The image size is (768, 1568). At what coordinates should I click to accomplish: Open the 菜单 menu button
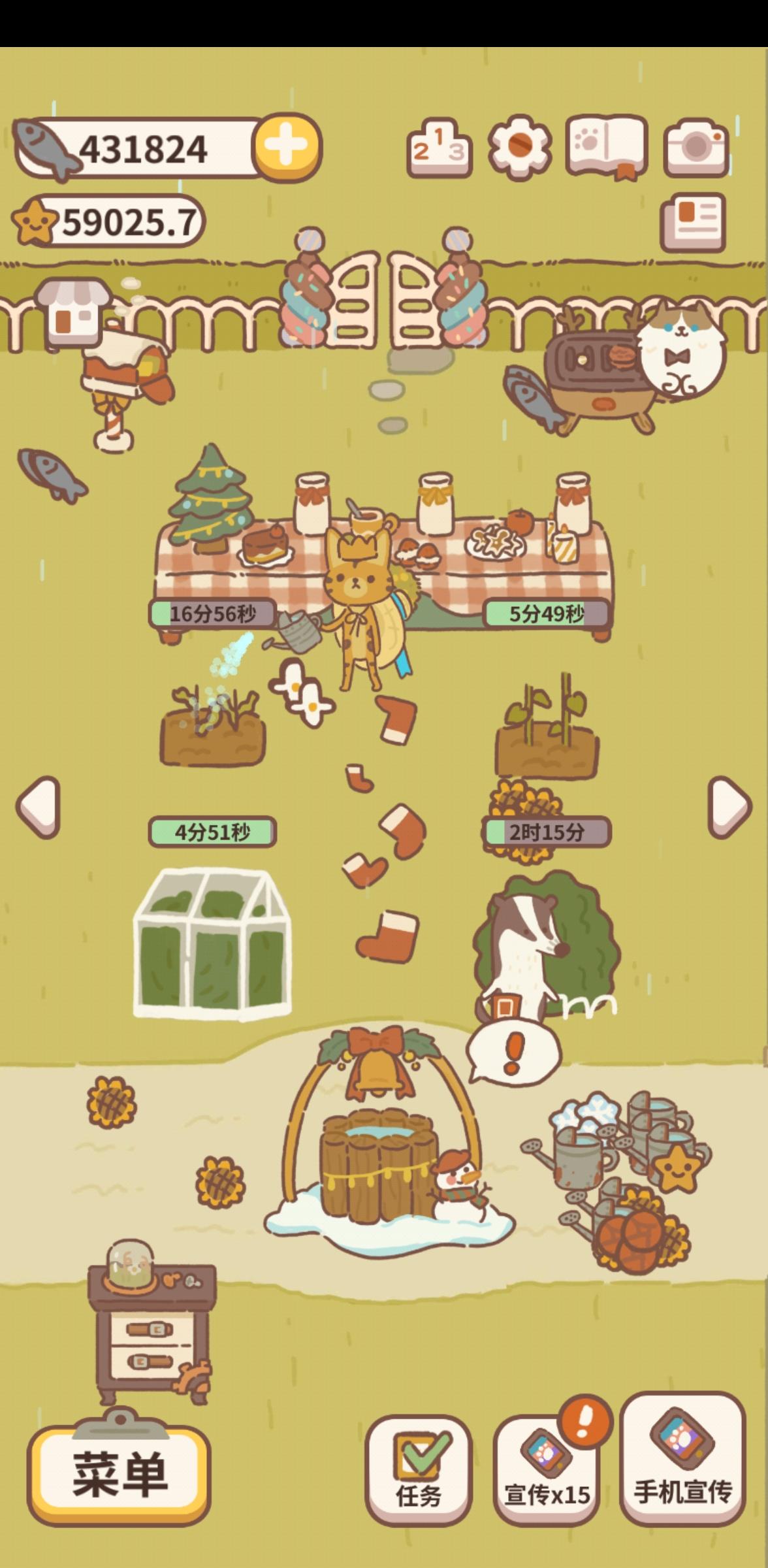point(119,1475)
